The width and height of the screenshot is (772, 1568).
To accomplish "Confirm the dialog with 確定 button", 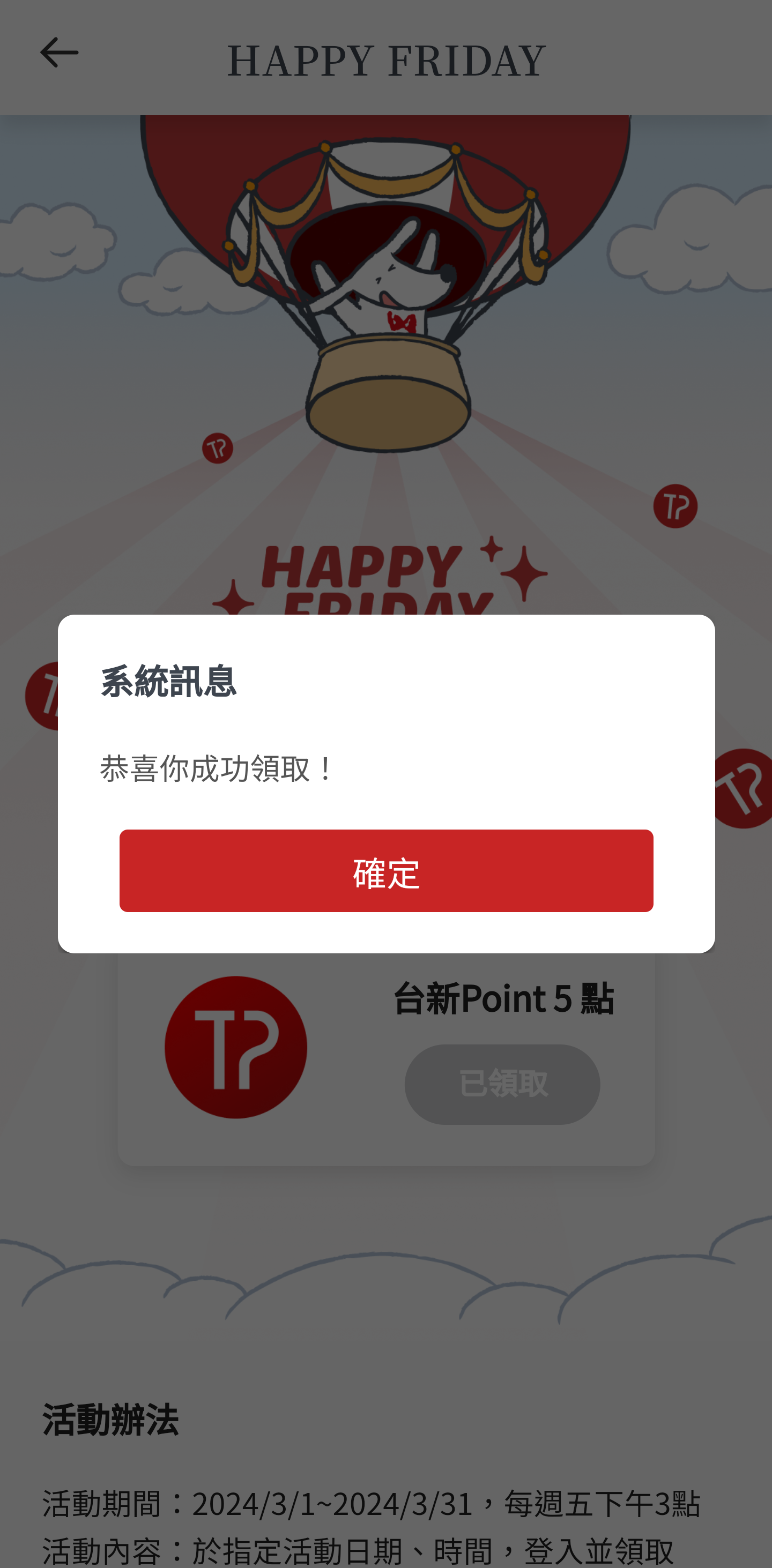I will [386, 870].
